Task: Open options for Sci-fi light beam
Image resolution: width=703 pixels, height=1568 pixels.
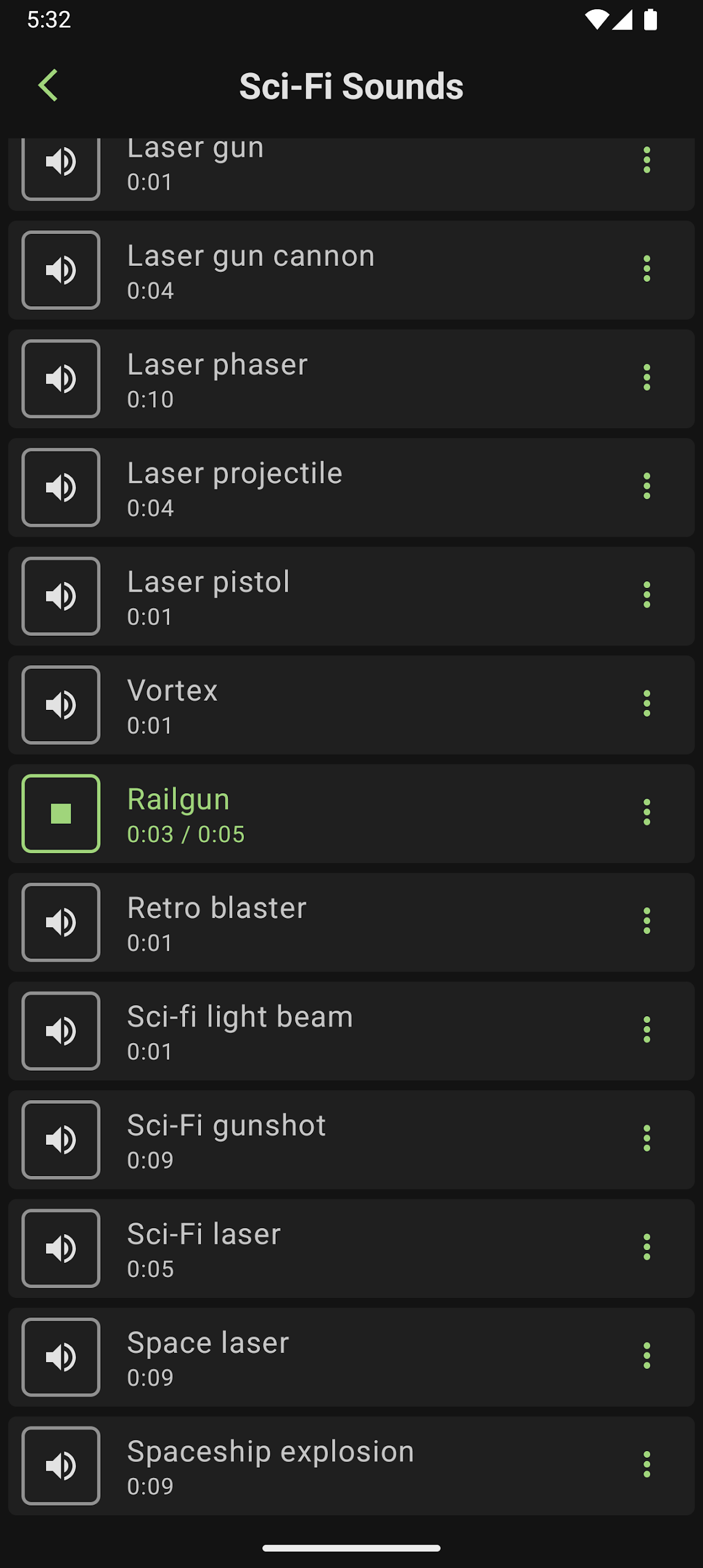Action: (647, 1030)
